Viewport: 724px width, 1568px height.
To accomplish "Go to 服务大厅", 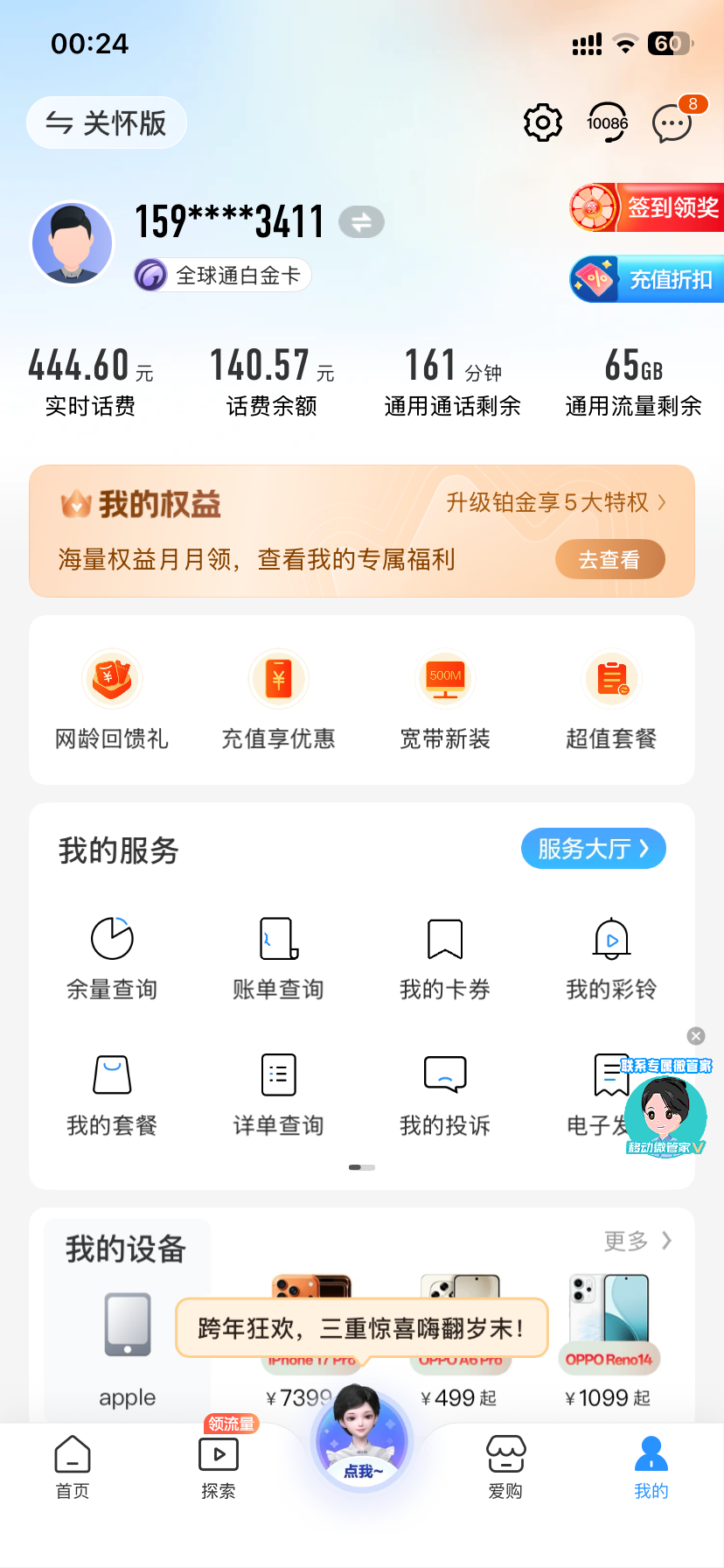I will pyautogui.click(x=593, y=849).
